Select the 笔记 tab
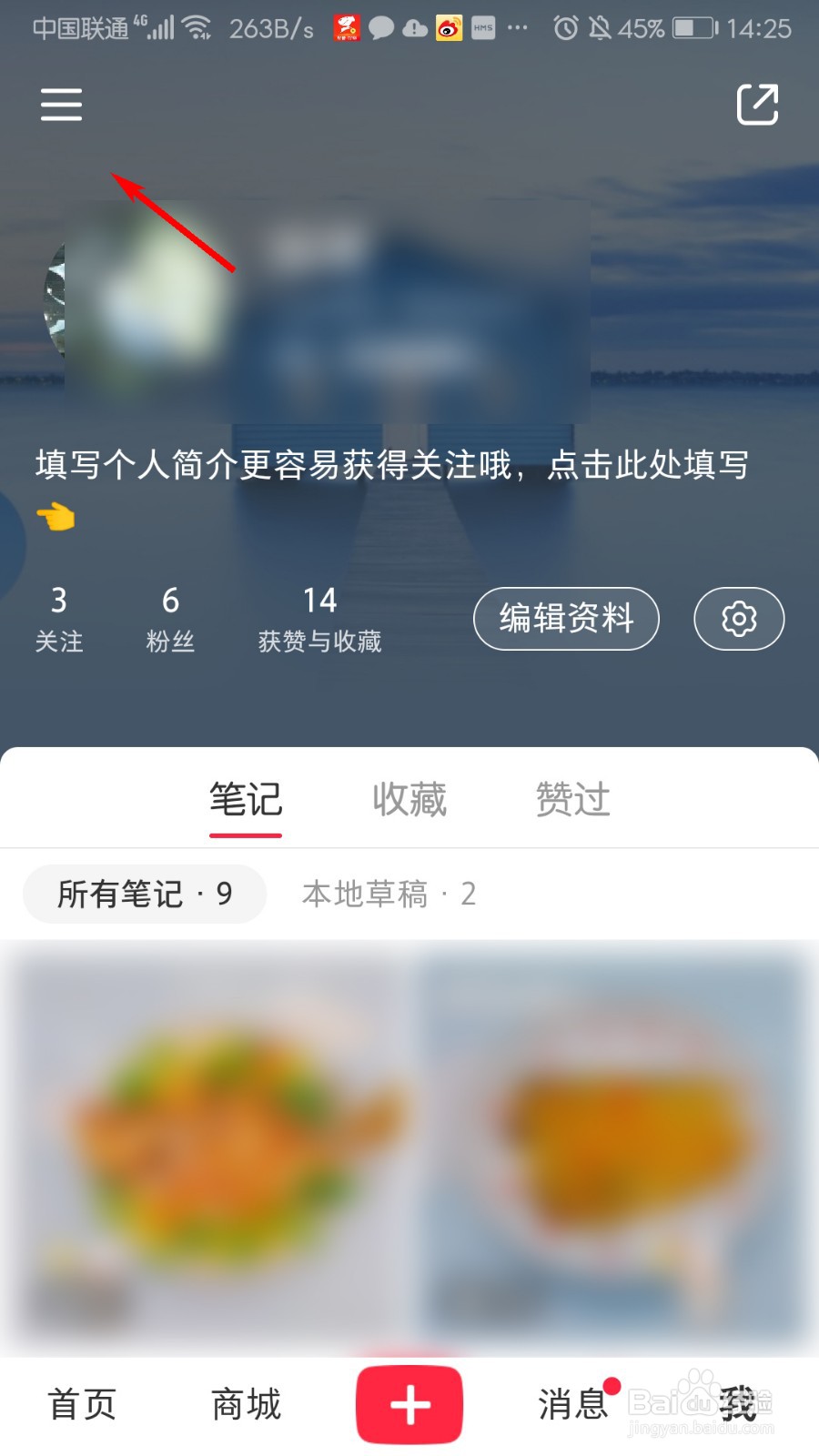 (x=245, y=800)
